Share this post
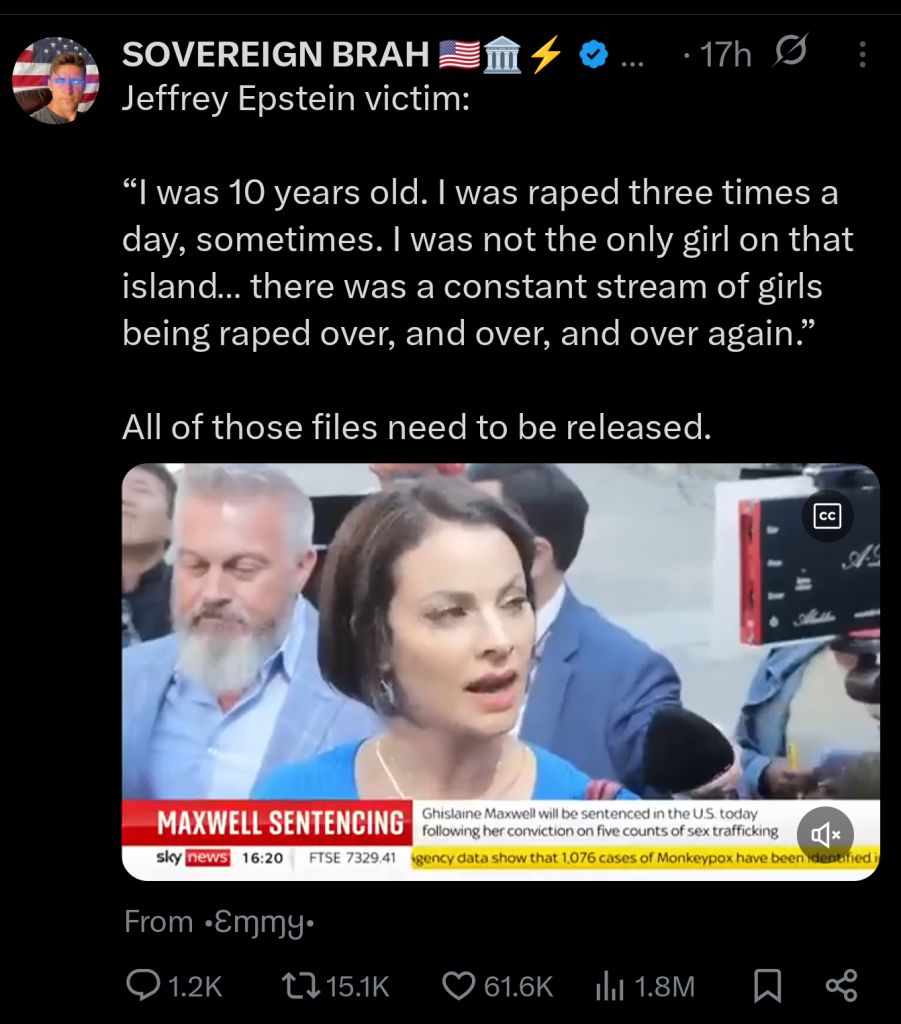This screenshot has width=901, height=1024. (x=841, y=986)
